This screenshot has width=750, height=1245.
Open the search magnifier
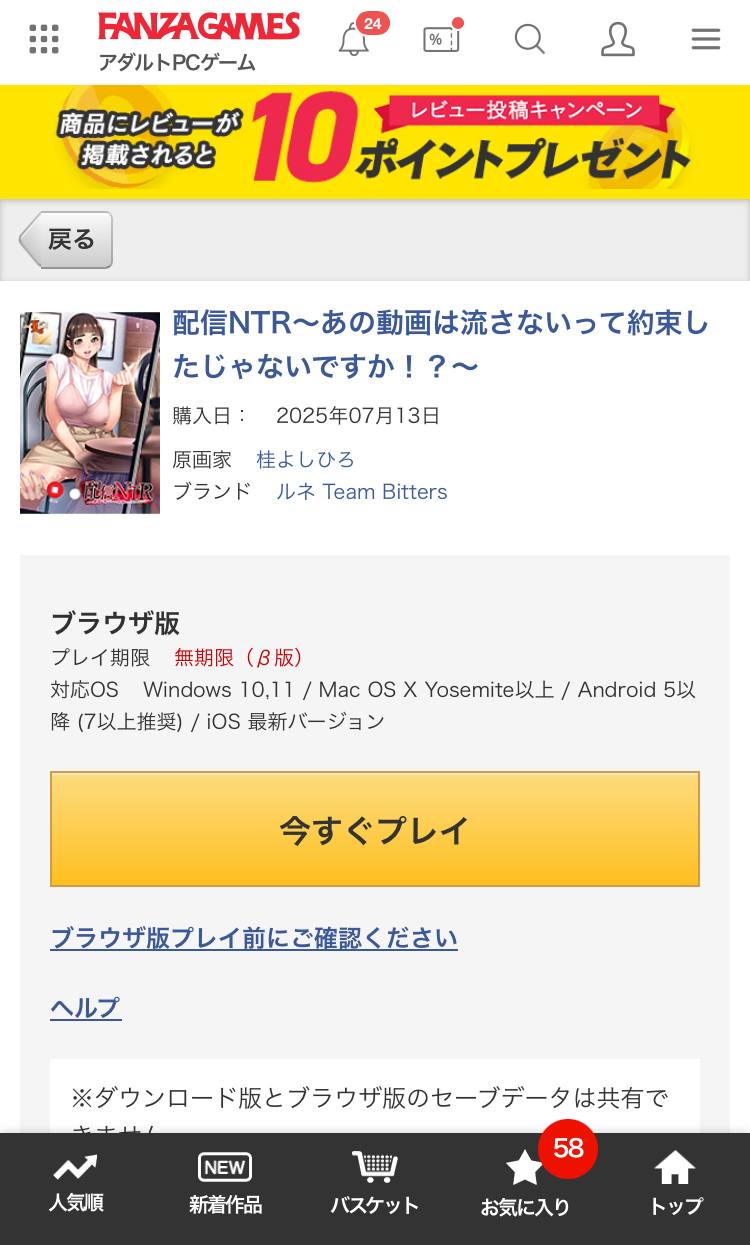coord(529,40)
